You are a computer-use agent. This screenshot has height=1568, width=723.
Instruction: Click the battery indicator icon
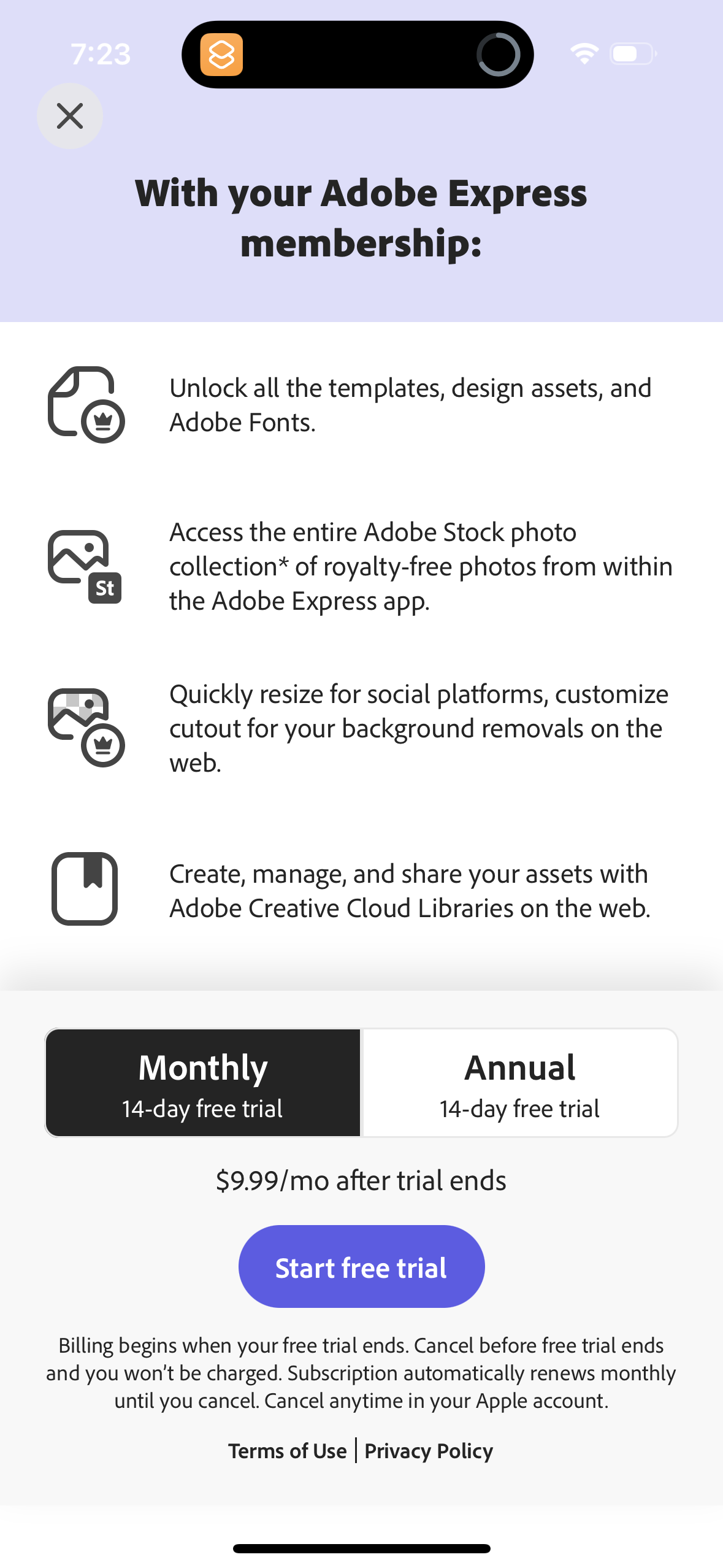(632, 54)
